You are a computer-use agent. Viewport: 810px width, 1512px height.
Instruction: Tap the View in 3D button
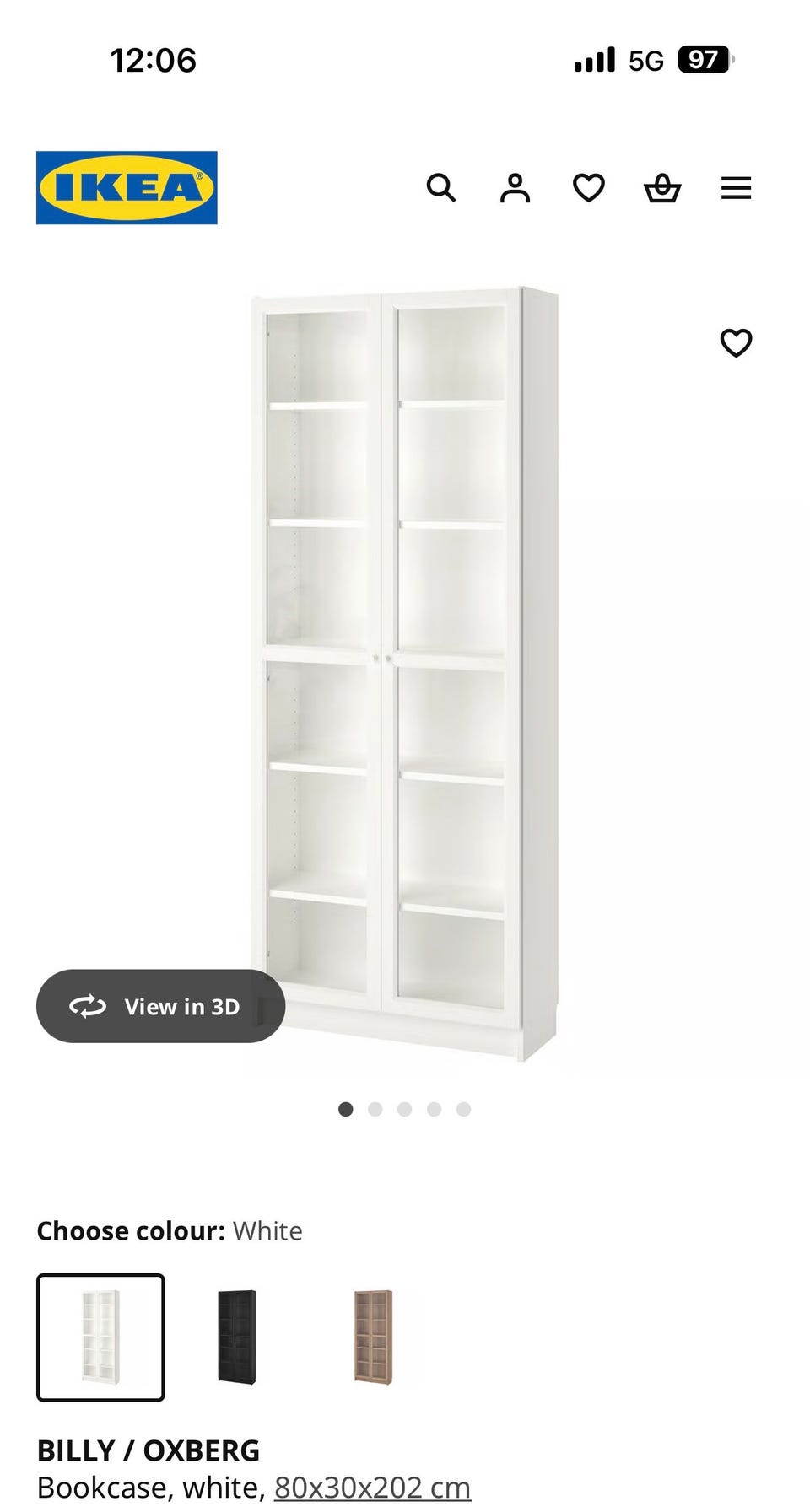pyautogui.click(x=160, y=1006)
